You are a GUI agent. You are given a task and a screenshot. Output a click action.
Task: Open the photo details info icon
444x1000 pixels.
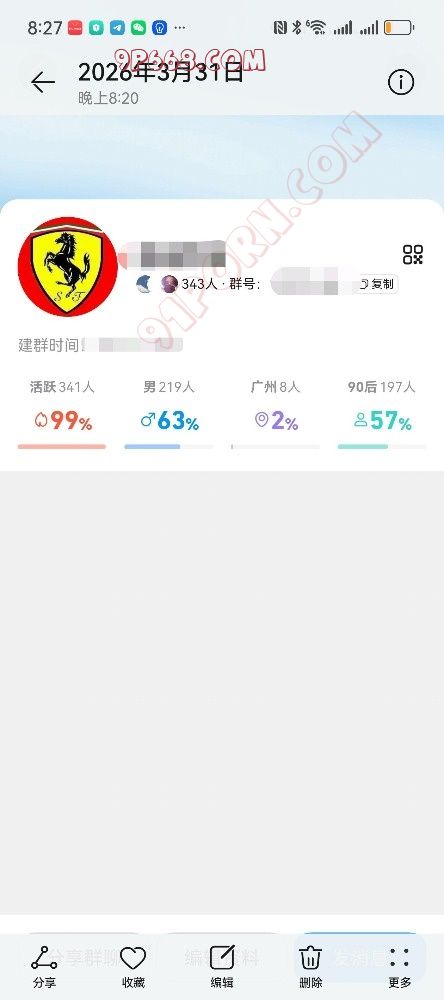(x=401, y=82)
